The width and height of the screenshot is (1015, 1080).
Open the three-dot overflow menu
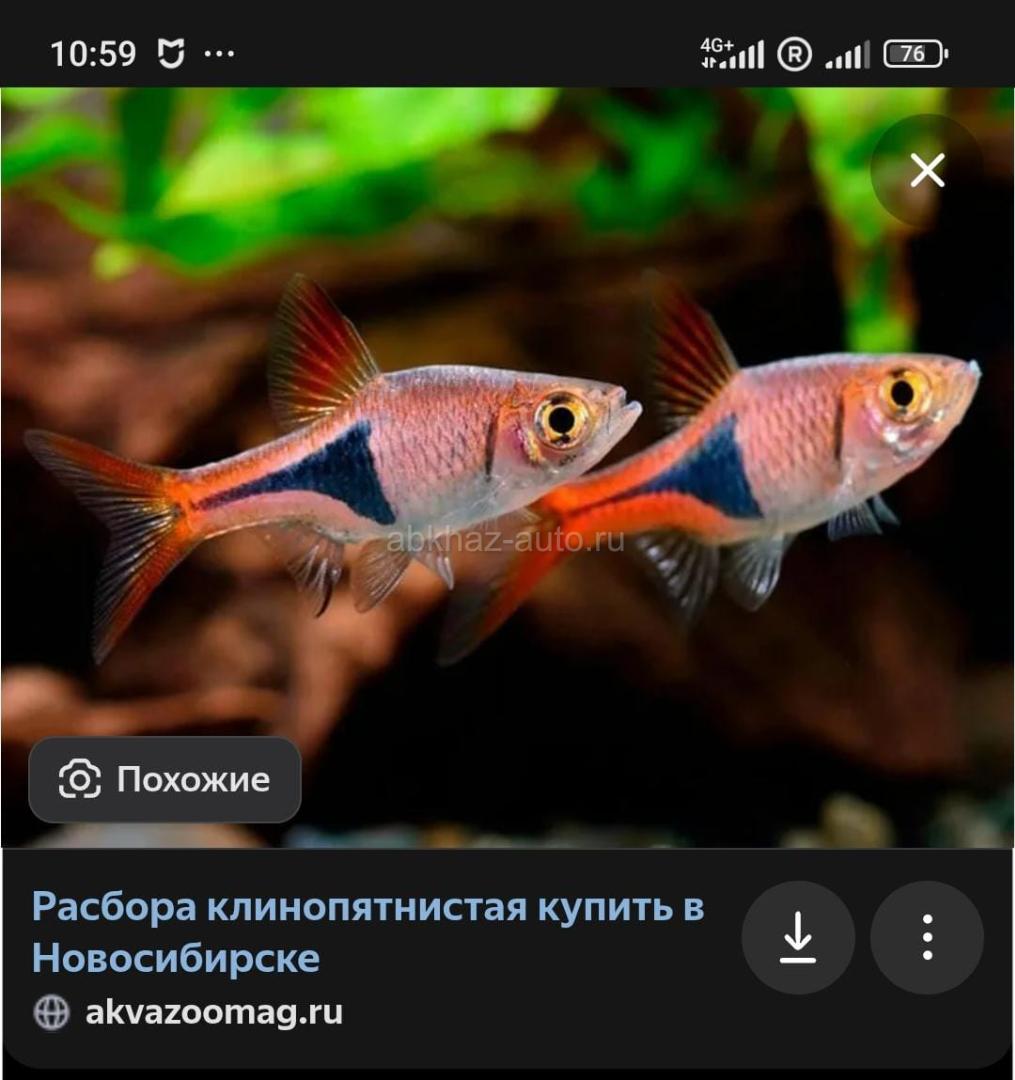click(927, 937)
